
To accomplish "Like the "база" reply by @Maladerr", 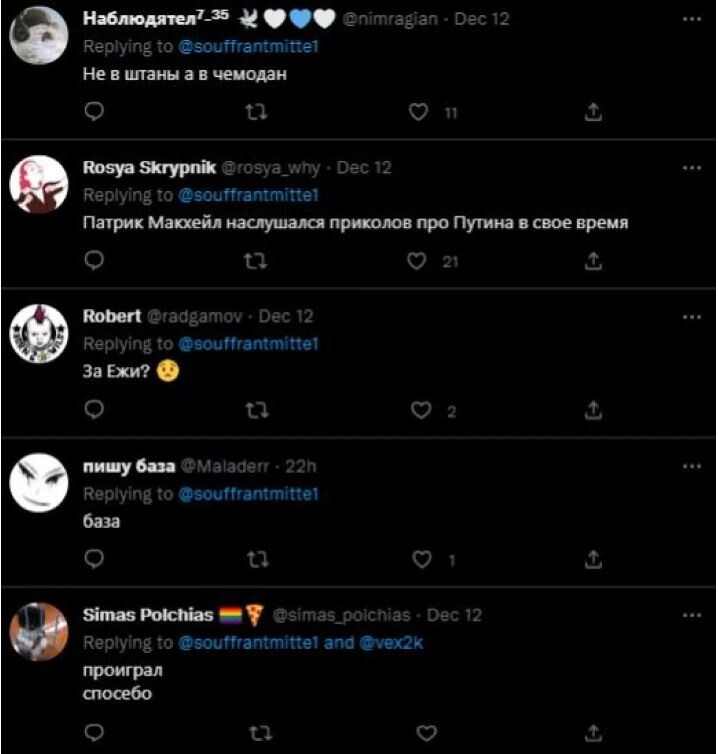I will coord(421,560).
